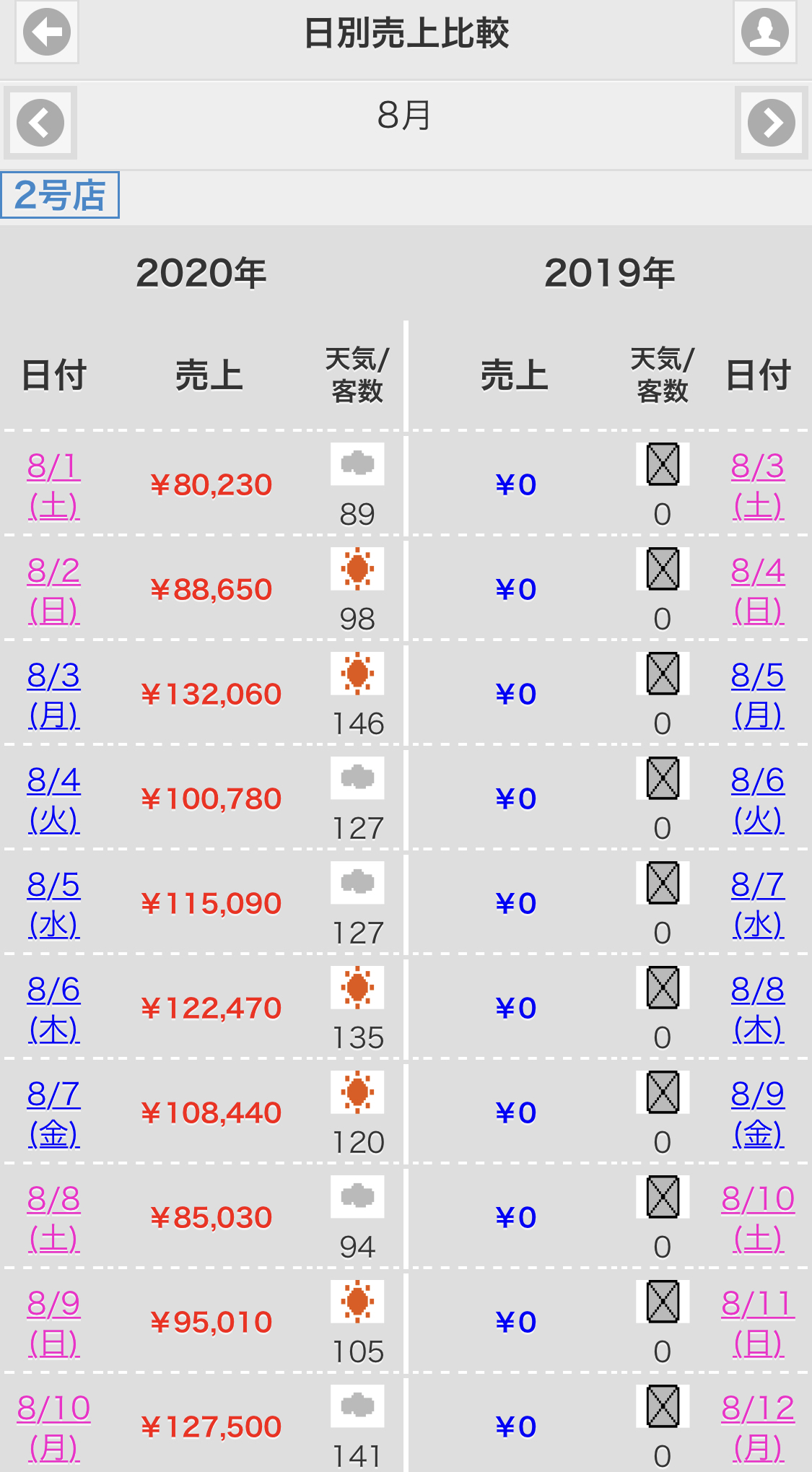Open the 2020 date 8/8 (土) link
812x1472 pixels.
[x=54, y=1219]
